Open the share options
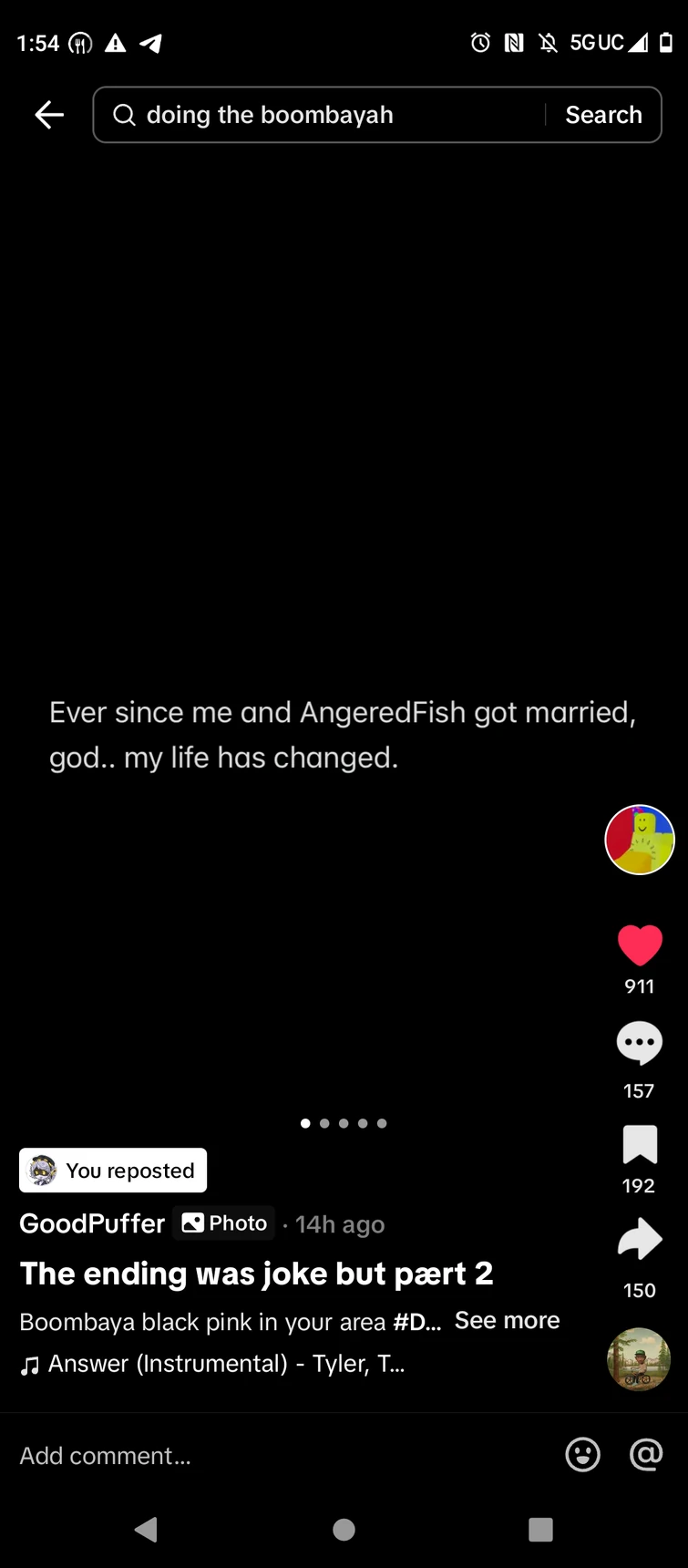 (639, 1239)
